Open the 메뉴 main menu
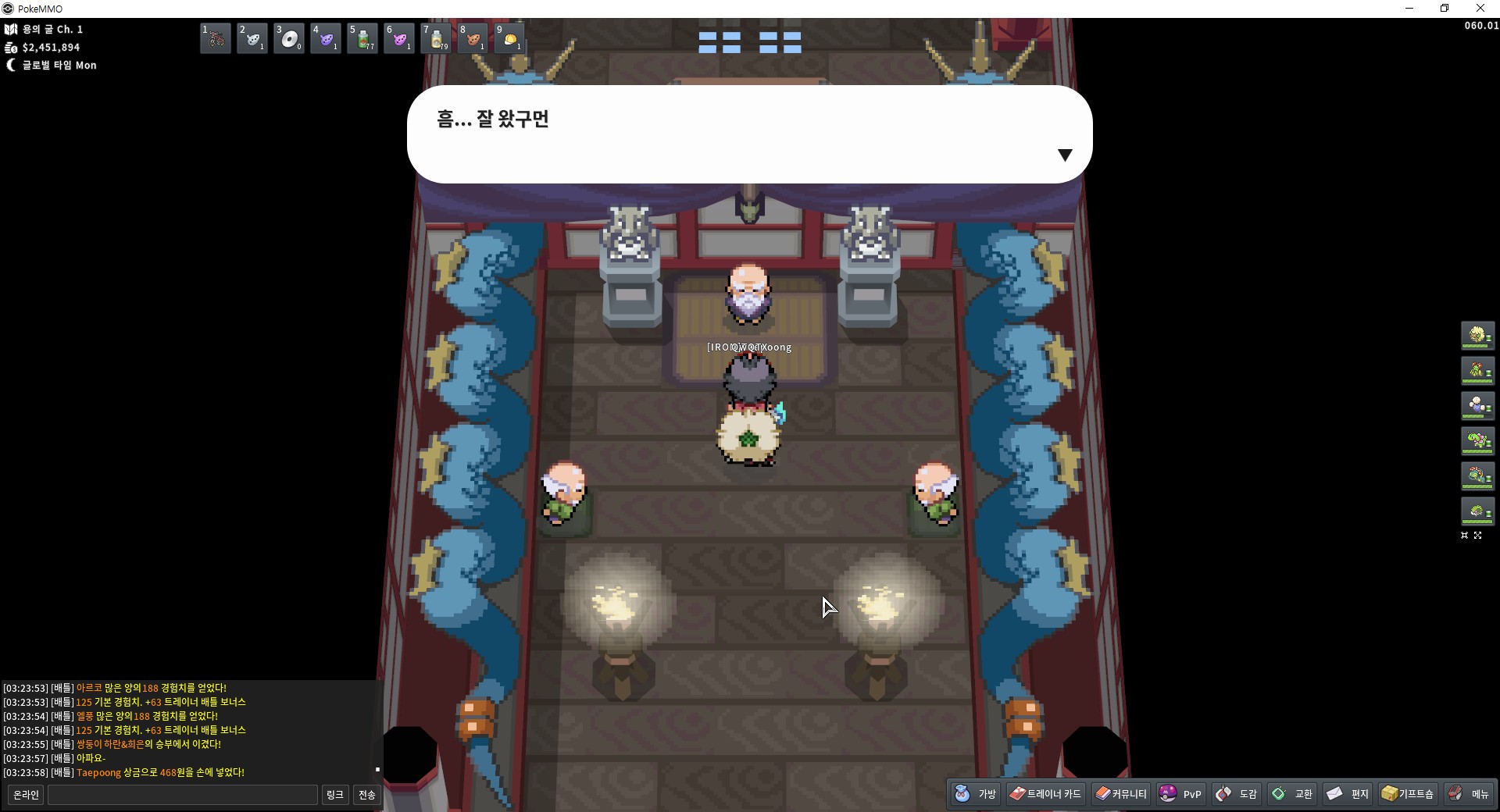1500x812 pixels. [1469, 793]
